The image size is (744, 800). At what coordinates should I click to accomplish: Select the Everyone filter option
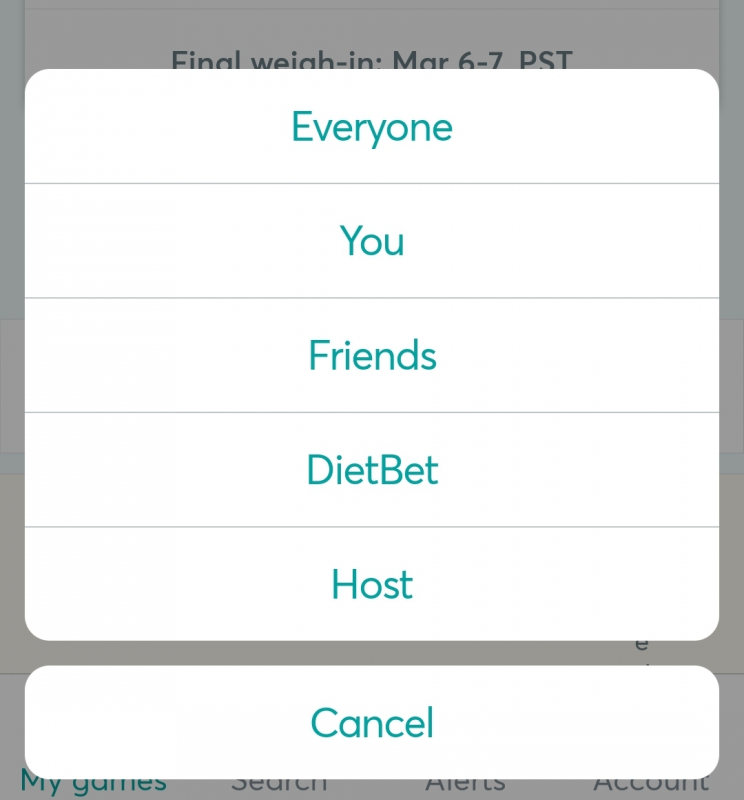(x=372, y=127)
